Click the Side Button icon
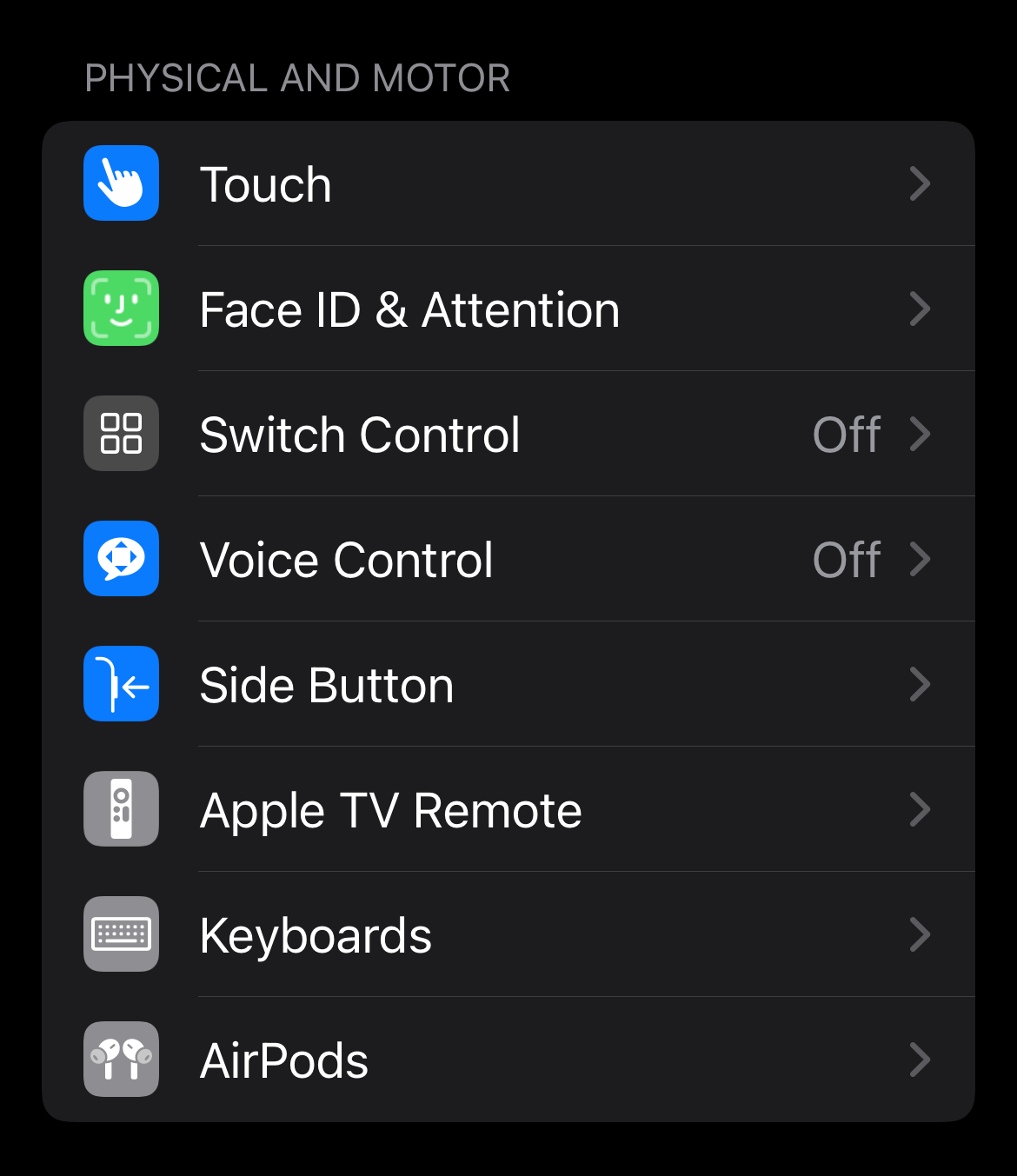Image resolution: width=1017 pixels, height=1176 pixels. click(x=121, y=684)
